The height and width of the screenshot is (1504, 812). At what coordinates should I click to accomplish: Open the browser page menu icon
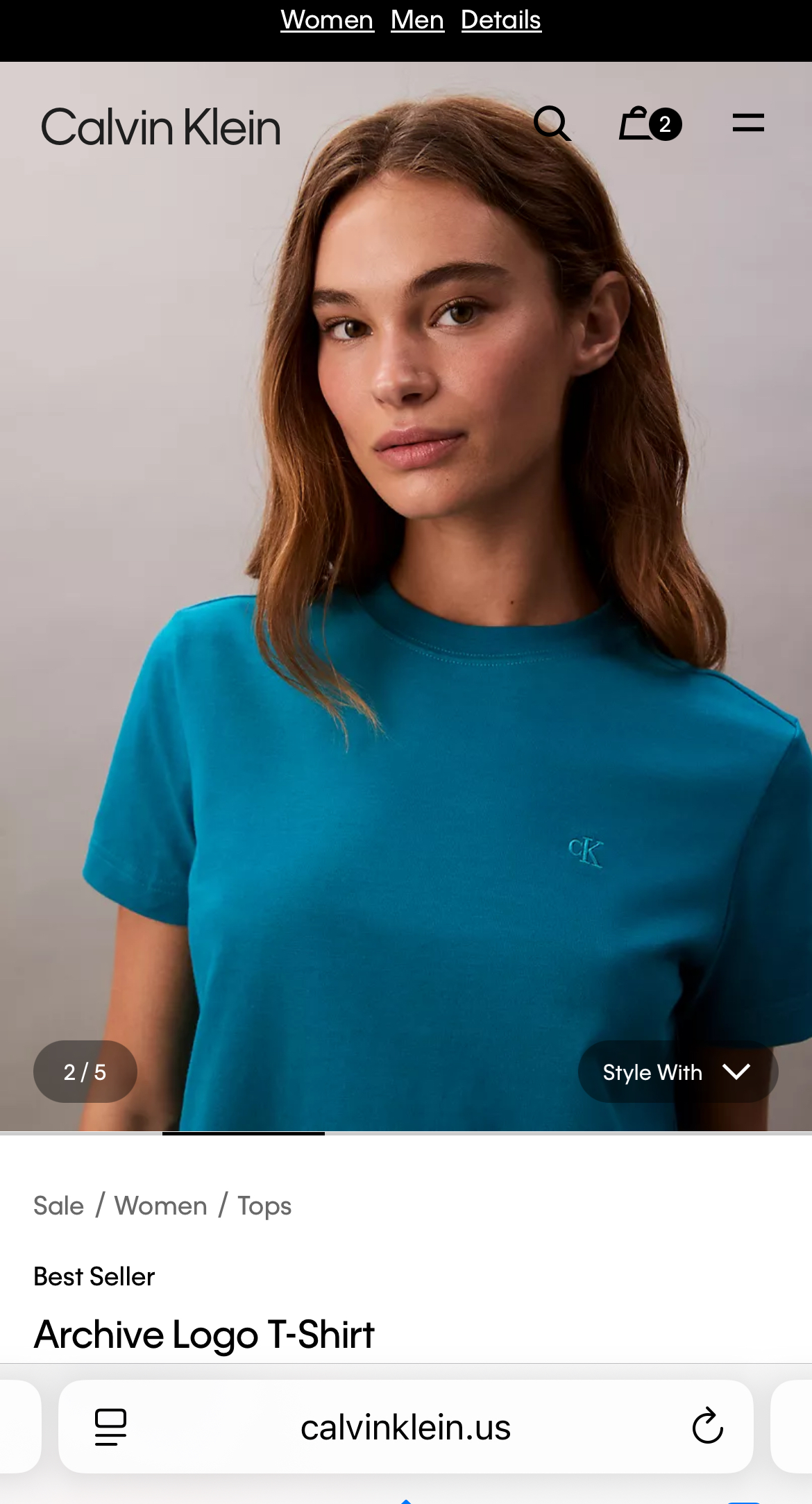point(111,1427)
